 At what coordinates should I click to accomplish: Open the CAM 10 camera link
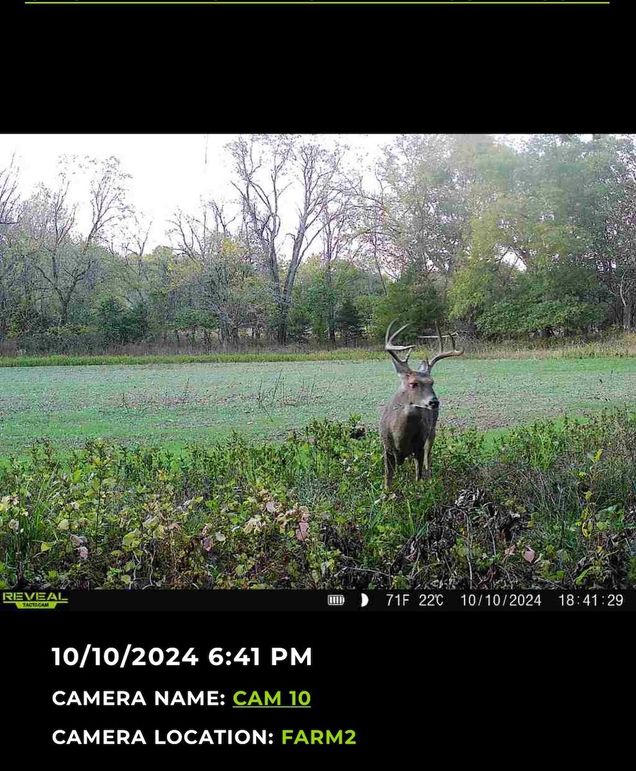point(271,698)
